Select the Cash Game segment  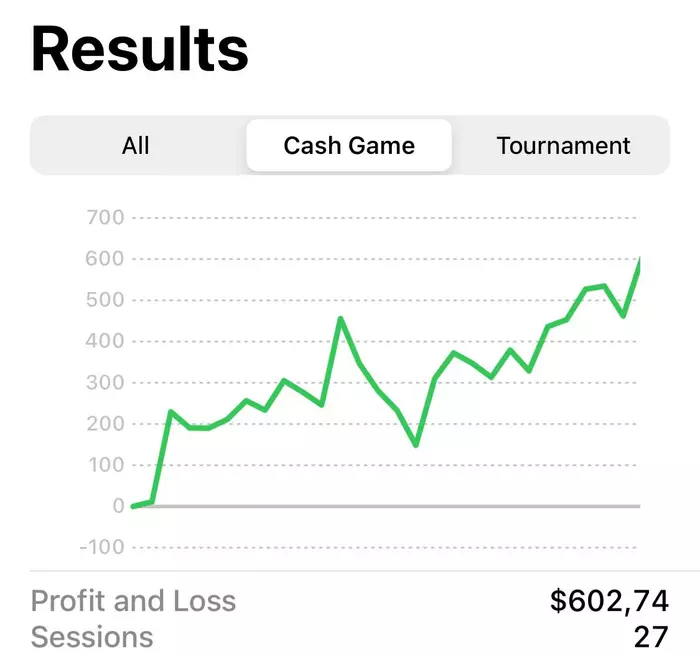point(349,146)
